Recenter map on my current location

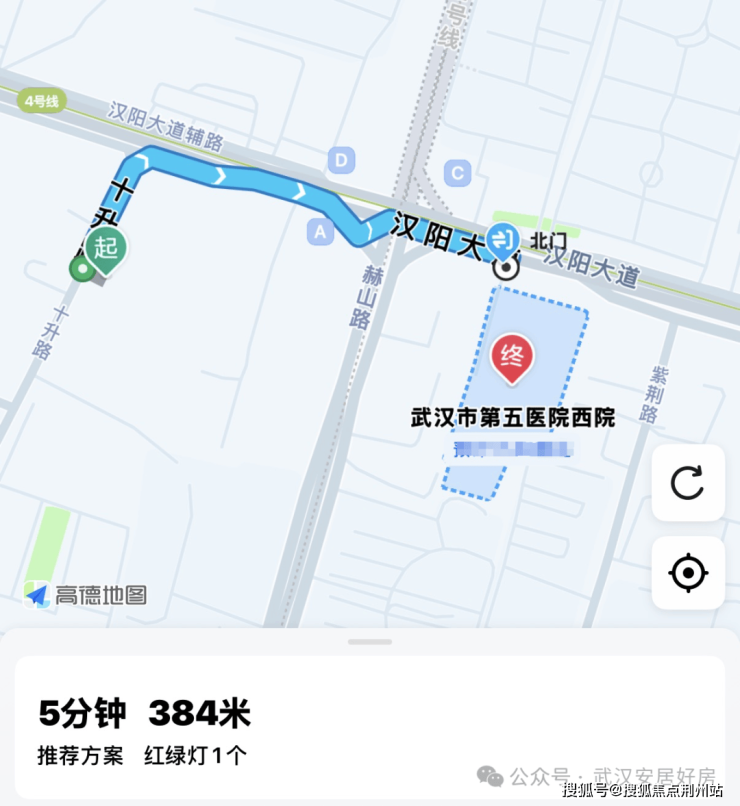pos(688,573)
